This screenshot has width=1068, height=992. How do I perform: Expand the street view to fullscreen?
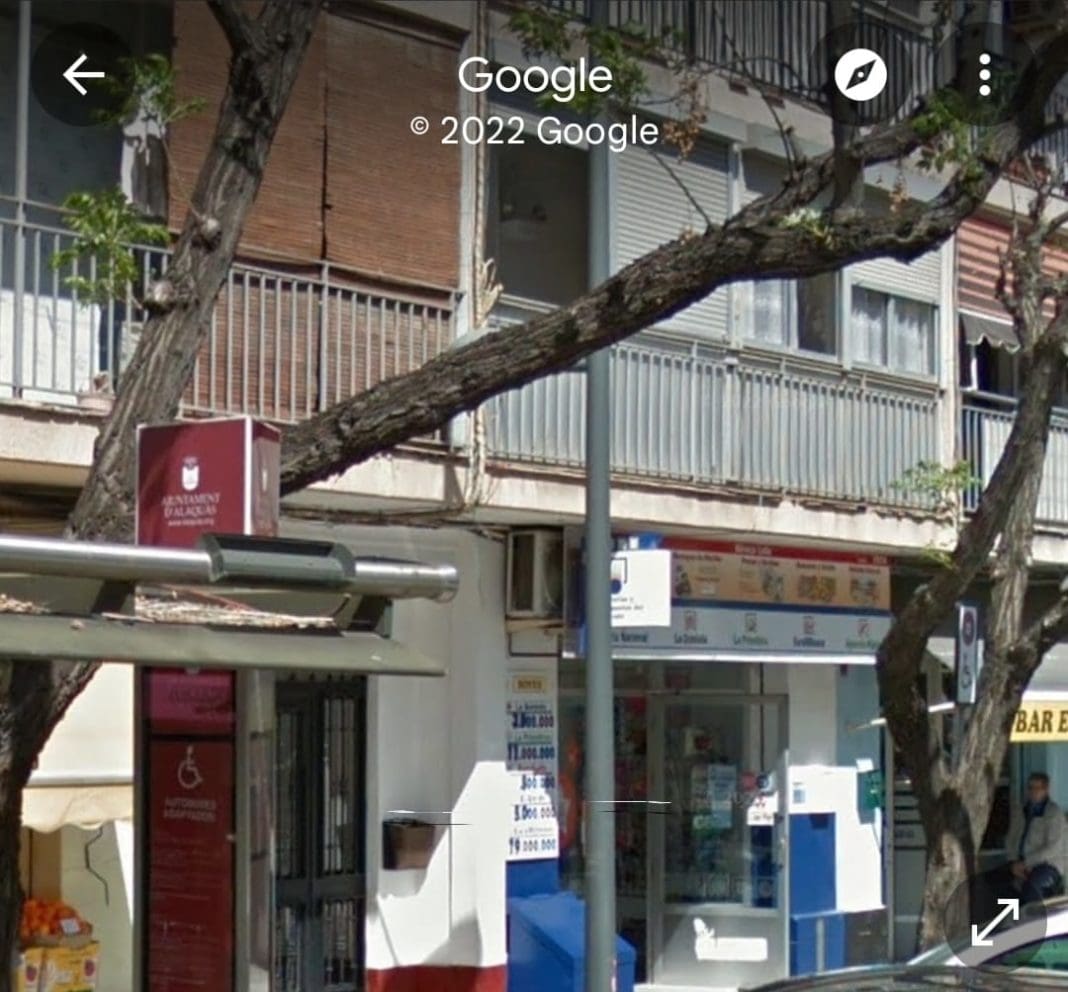click(995, 922)
